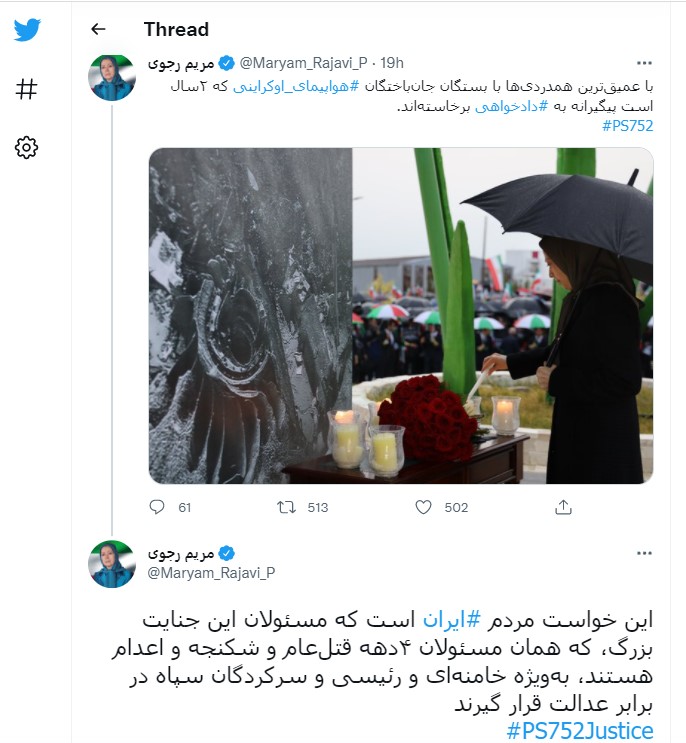Screen dimensions: 686x743
Task: Open the settings gear icon
Action: pyautogui.click(x=27, y=148)
